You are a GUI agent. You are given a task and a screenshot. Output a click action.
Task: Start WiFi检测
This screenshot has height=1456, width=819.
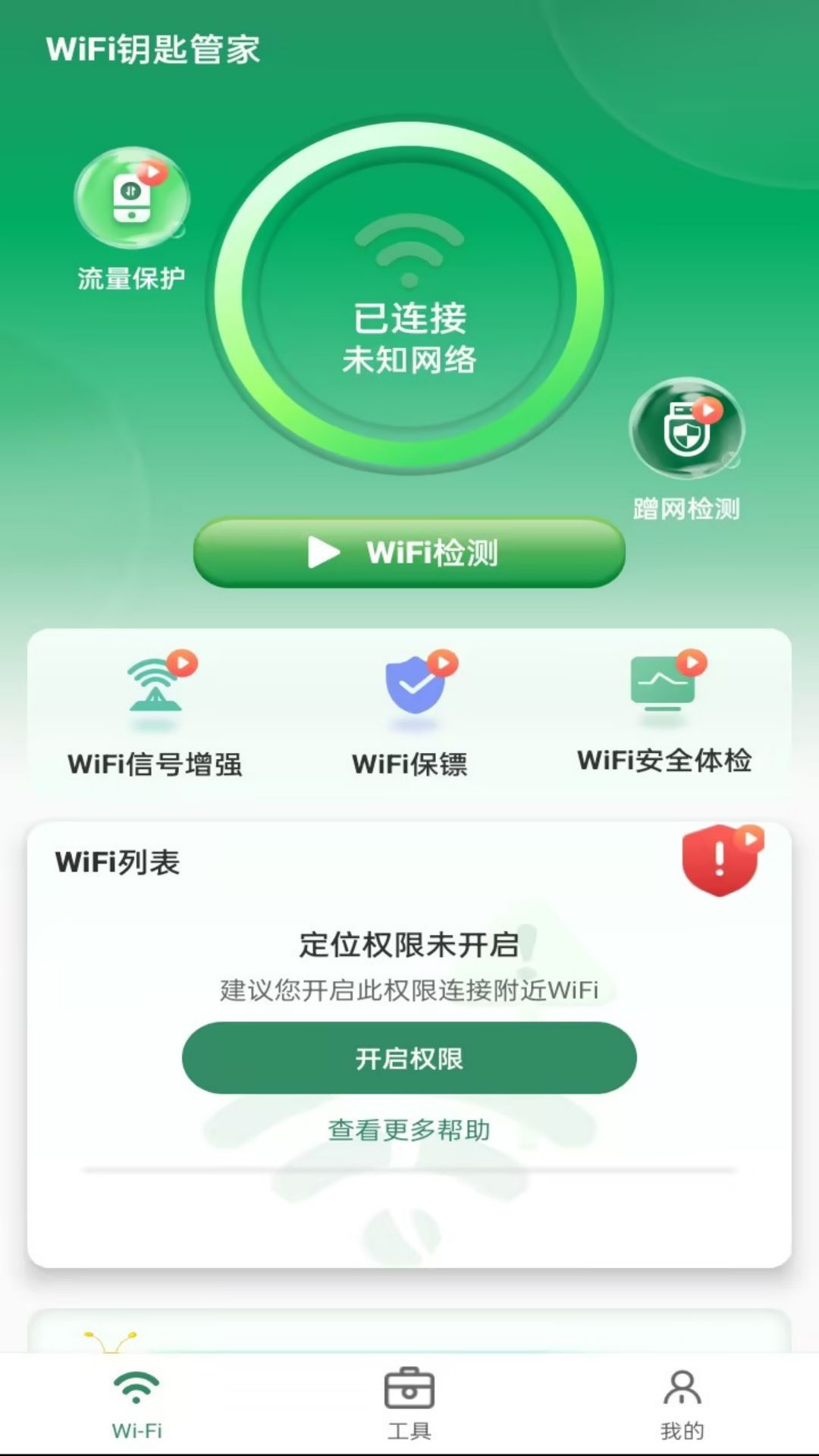click(x=409, y=553)
